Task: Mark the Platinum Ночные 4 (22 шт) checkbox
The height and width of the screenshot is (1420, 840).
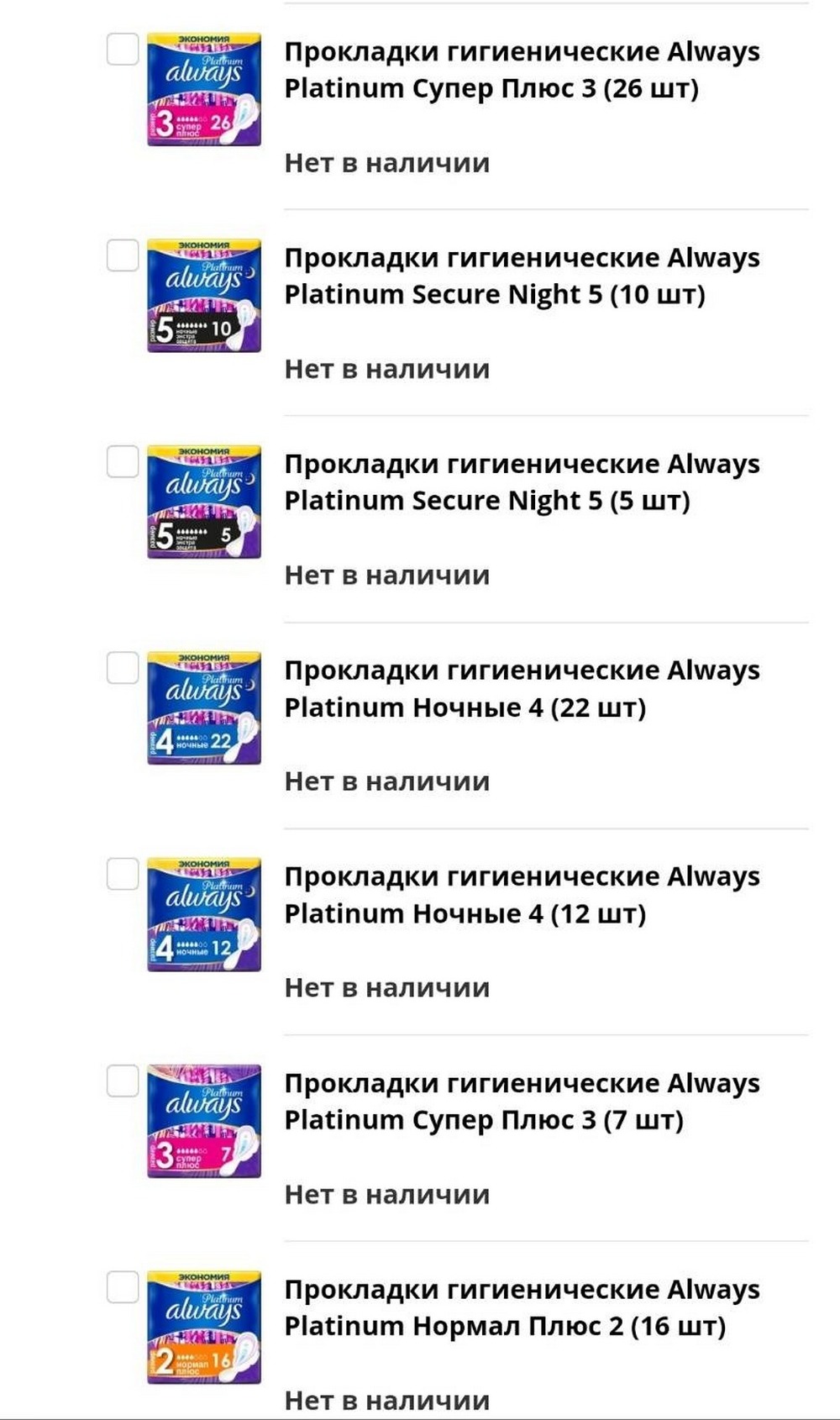Action: (123, 668)
